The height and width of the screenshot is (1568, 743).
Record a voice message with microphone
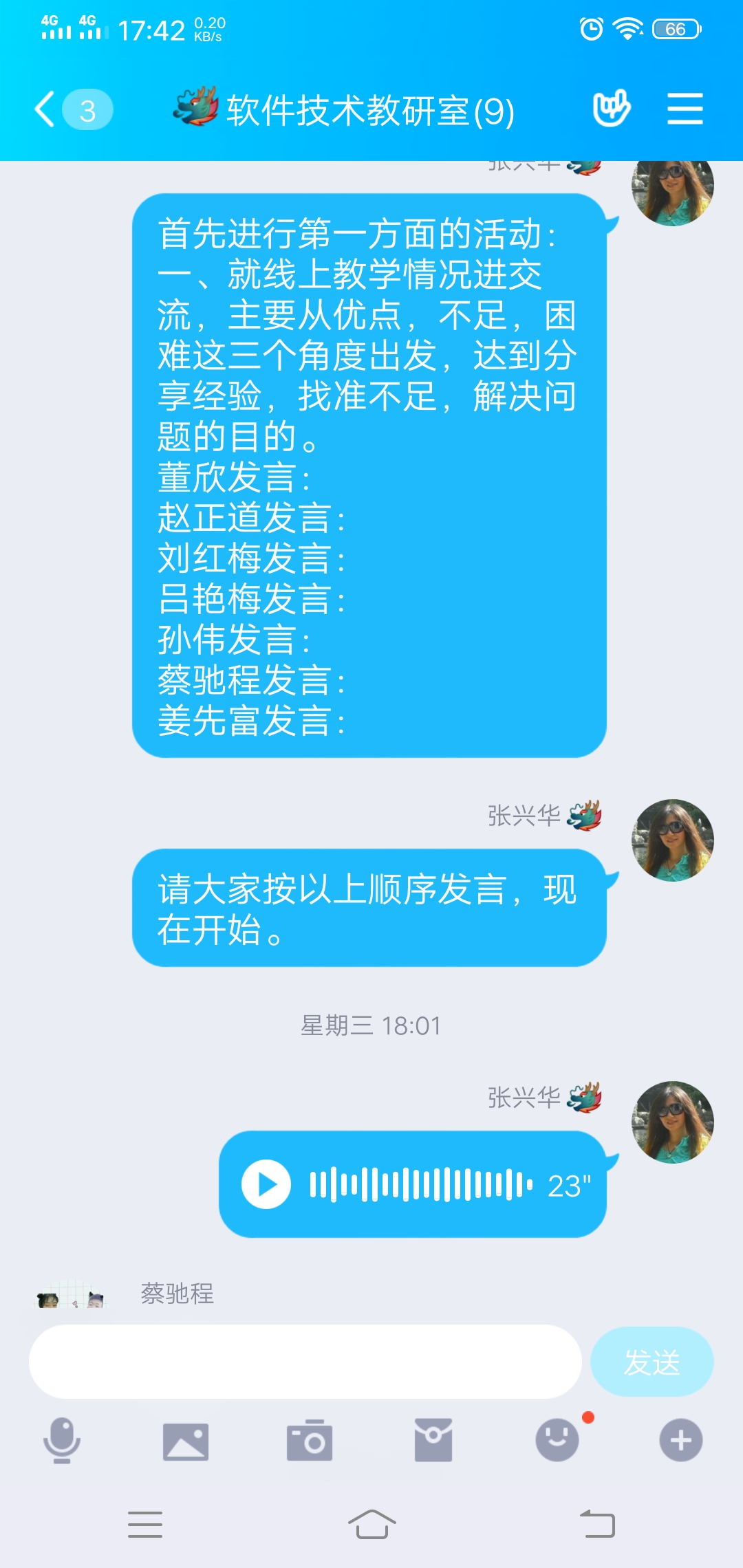(x=62, y=1440)
